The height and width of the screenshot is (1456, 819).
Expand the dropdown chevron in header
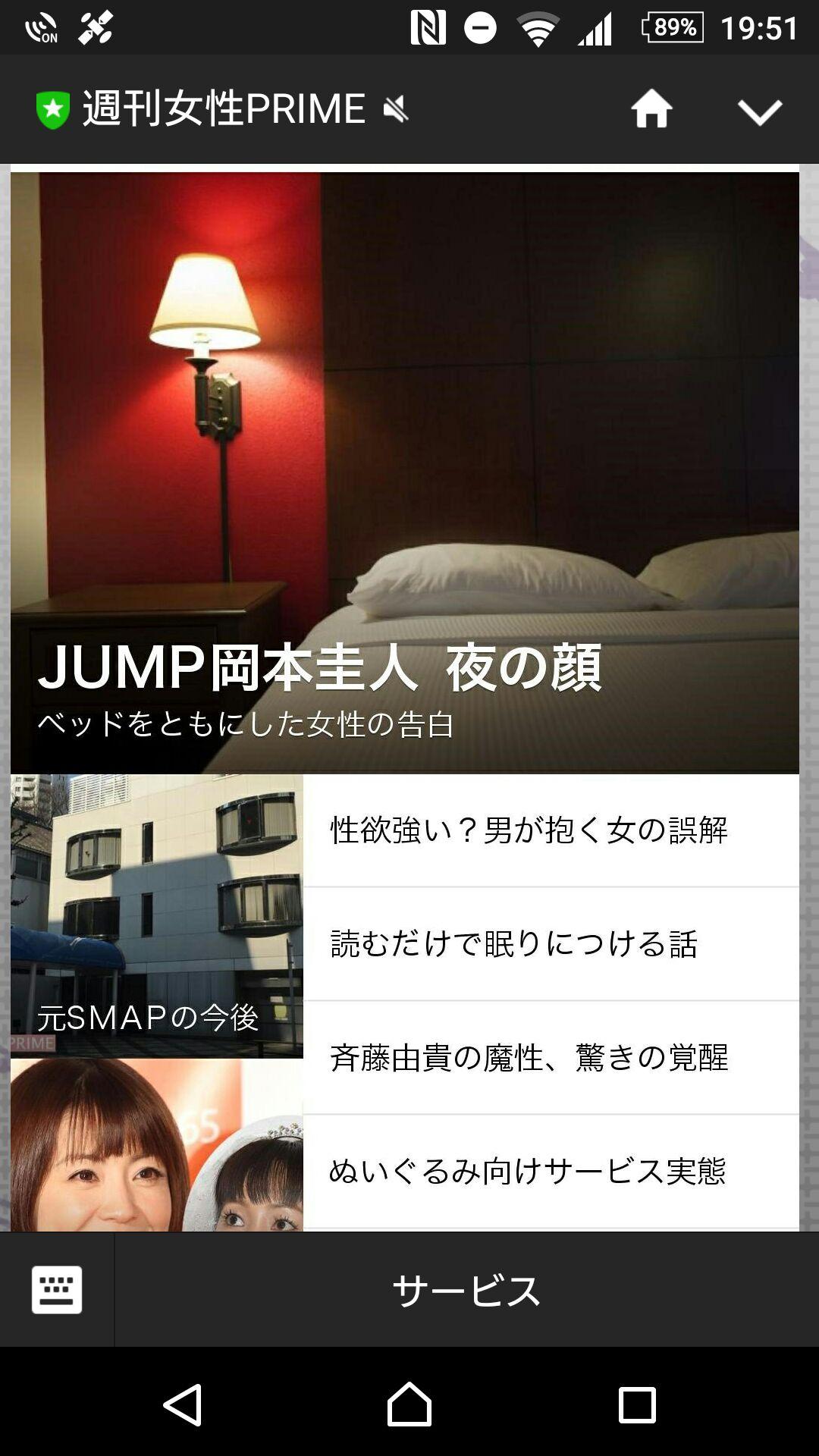pyautogui.click(x=759, y=111)
